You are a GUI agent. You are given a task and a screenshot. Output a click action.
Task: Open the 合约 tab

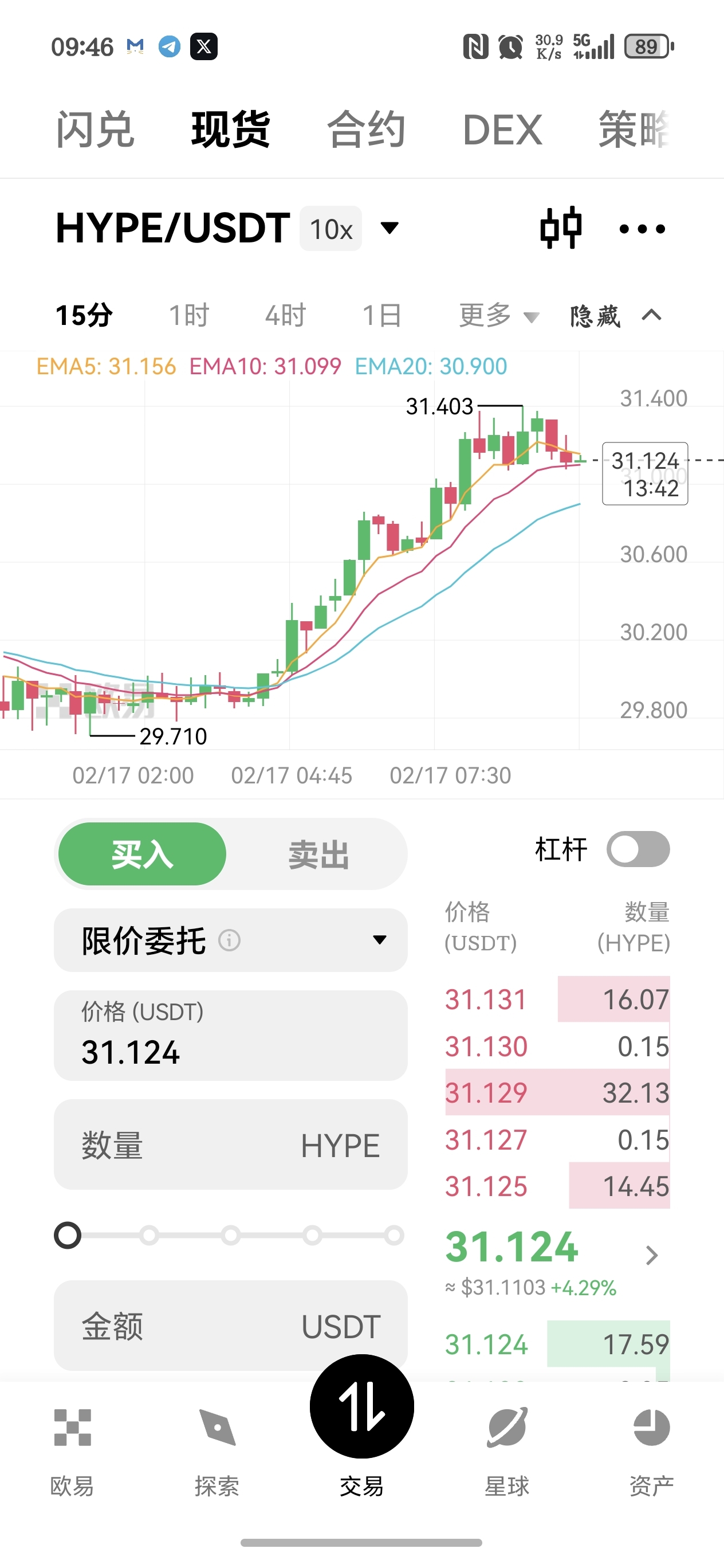[365, 129]
